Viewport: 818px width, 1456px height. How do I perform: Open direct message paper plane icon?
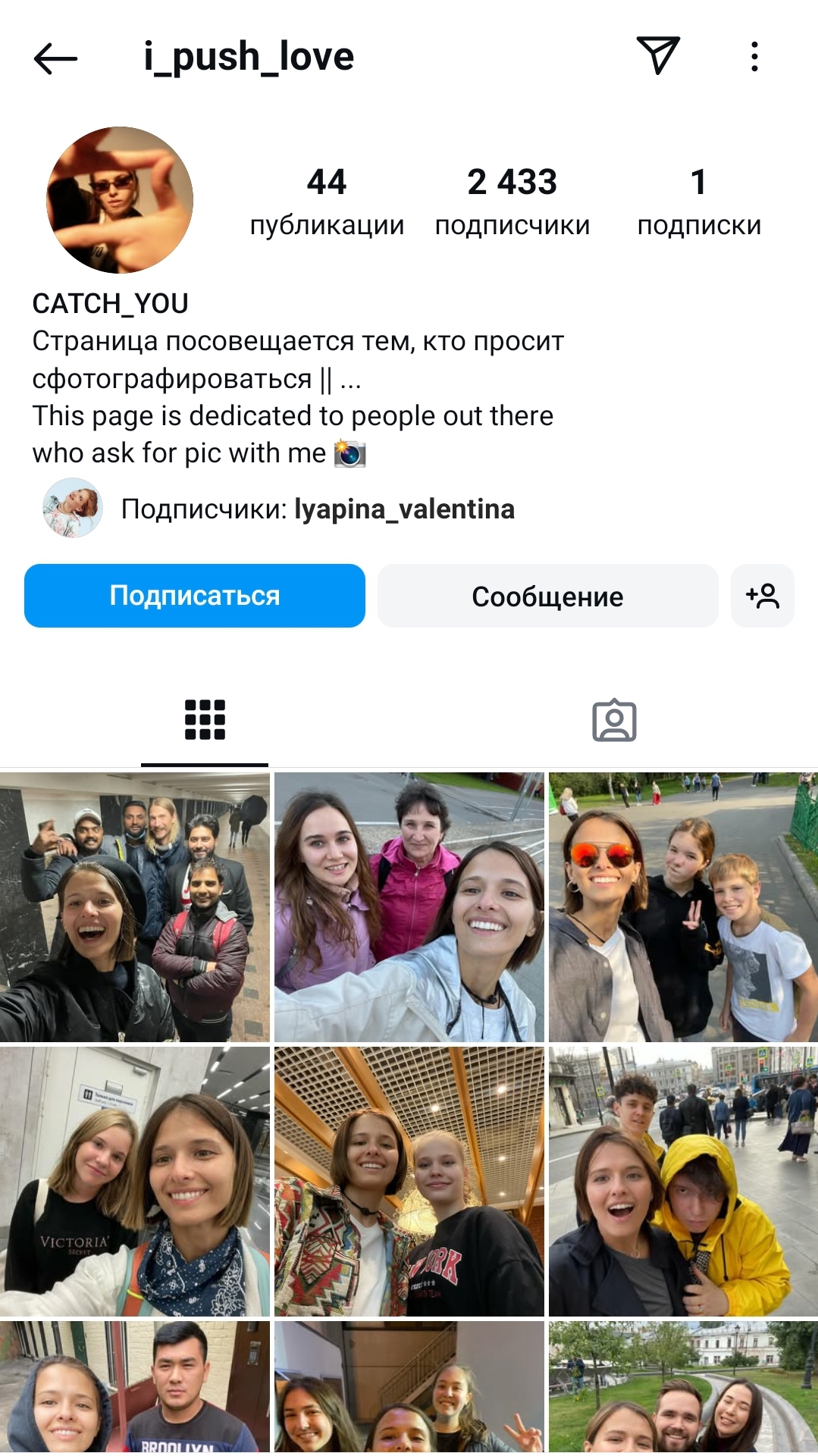tap(657, 56)
